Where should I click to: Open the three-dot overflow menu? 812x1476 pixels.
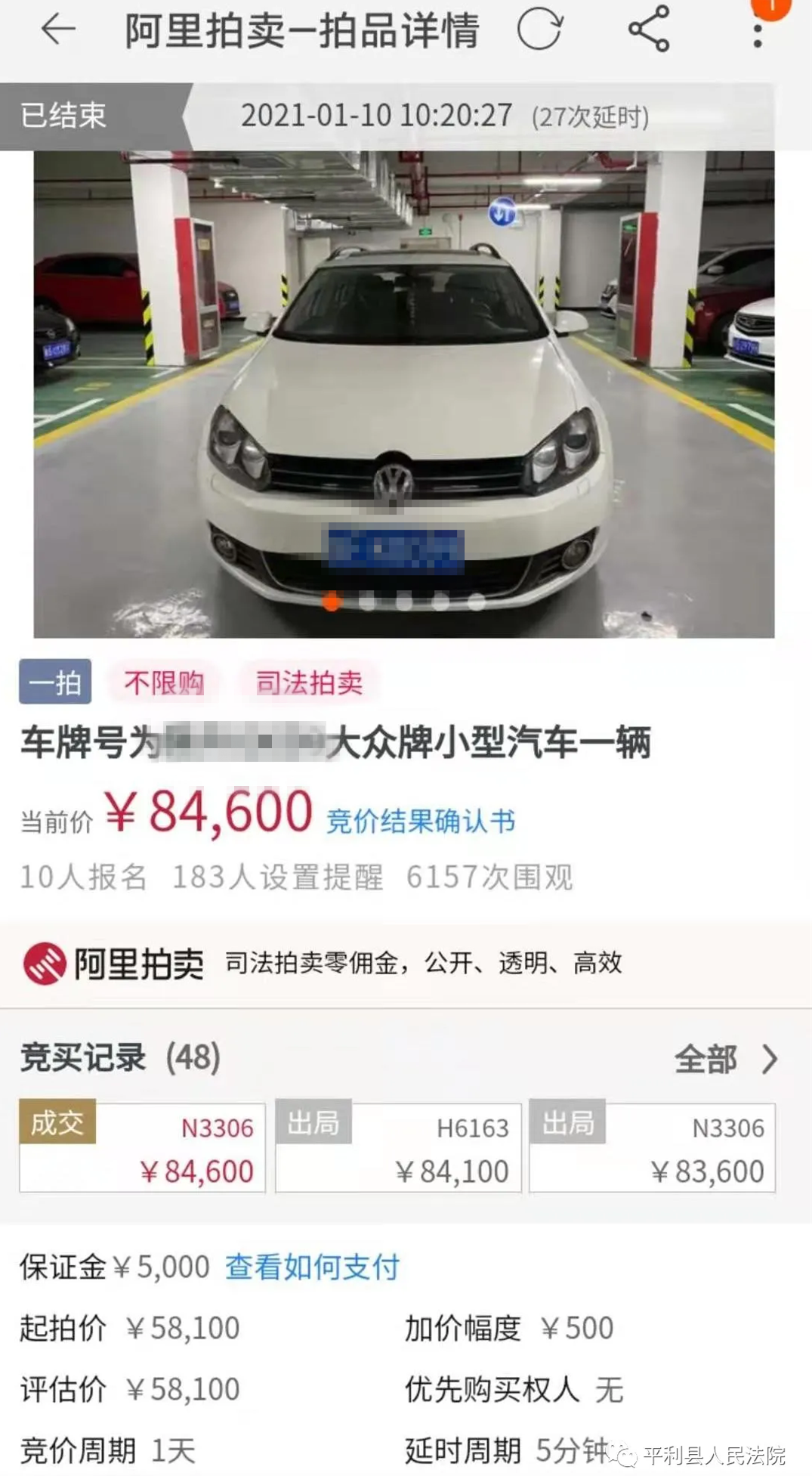click(758, 32)
